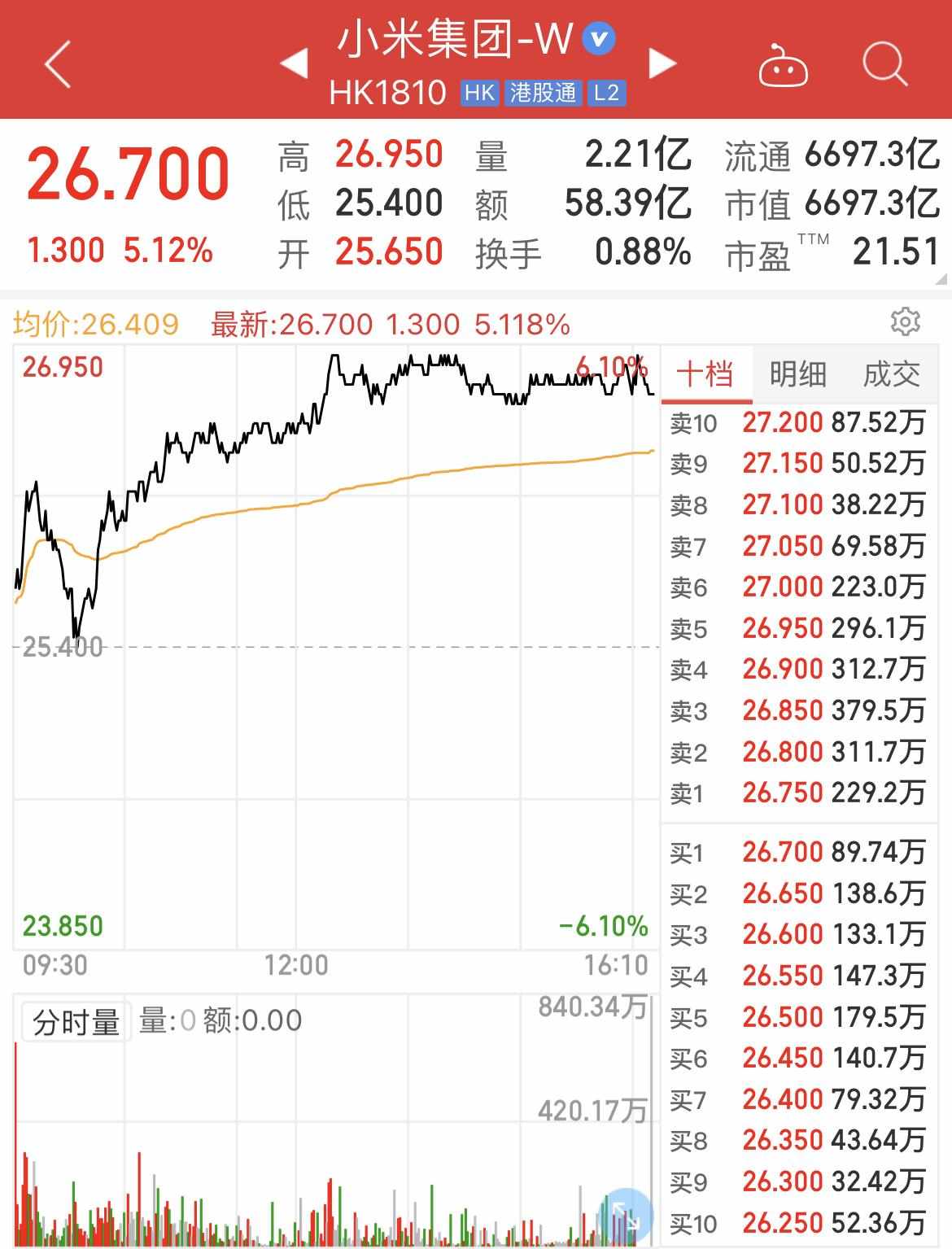
Task: Select the 十档 tab
Action: 705,375
